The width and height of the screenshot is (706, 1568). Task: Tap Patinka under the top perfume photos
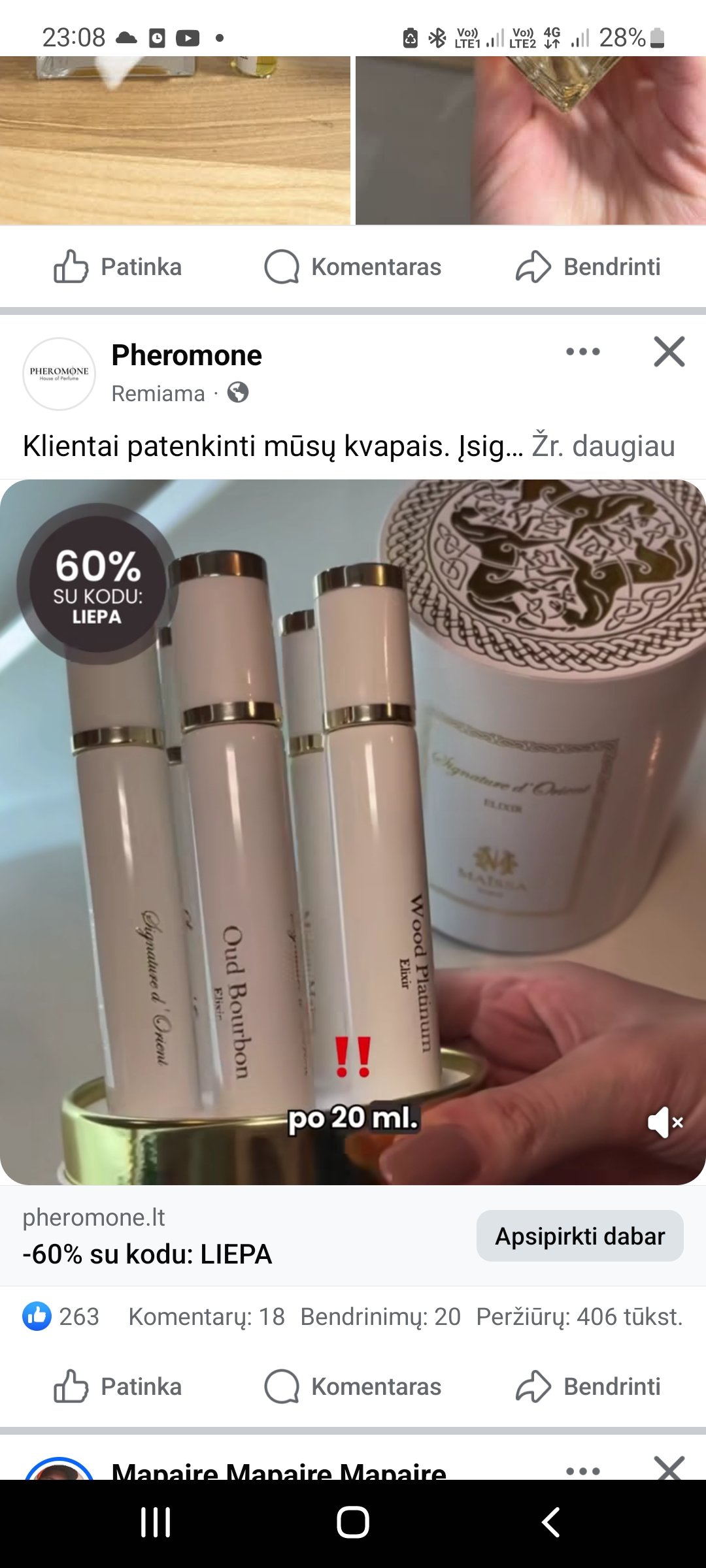click(118, 267)
